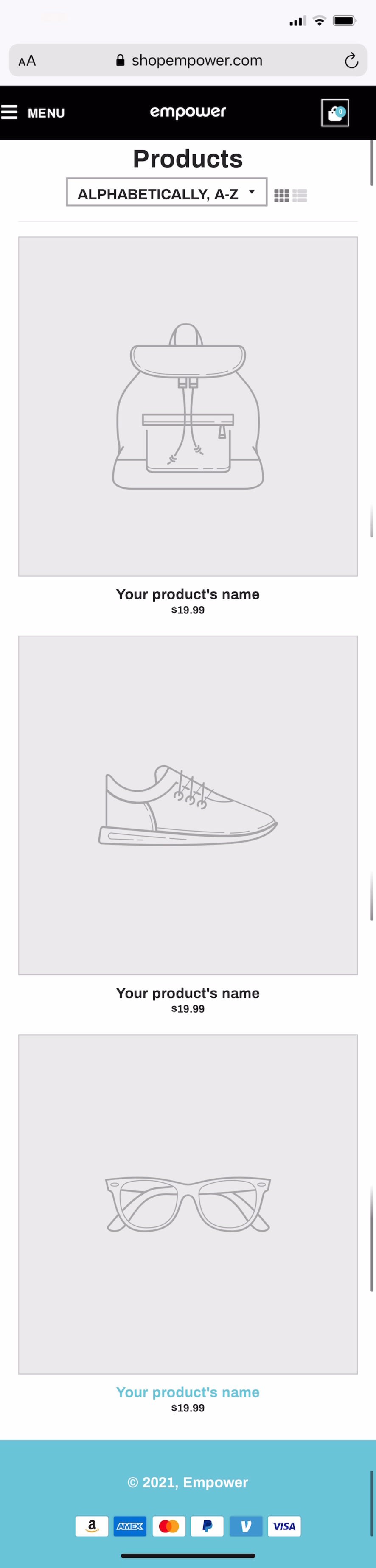Expand the Alphabetically, A-Z sort dropdown

point(166,192)
